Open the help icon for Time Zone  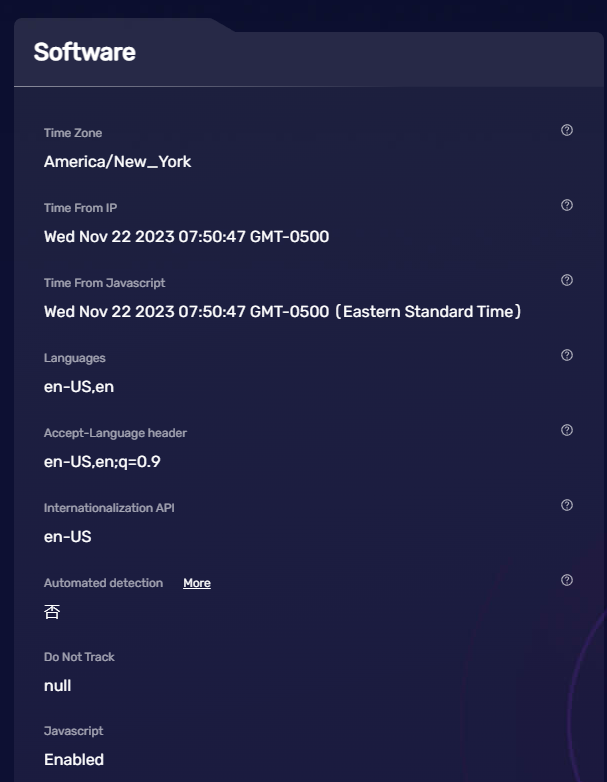tap(567, 130)
